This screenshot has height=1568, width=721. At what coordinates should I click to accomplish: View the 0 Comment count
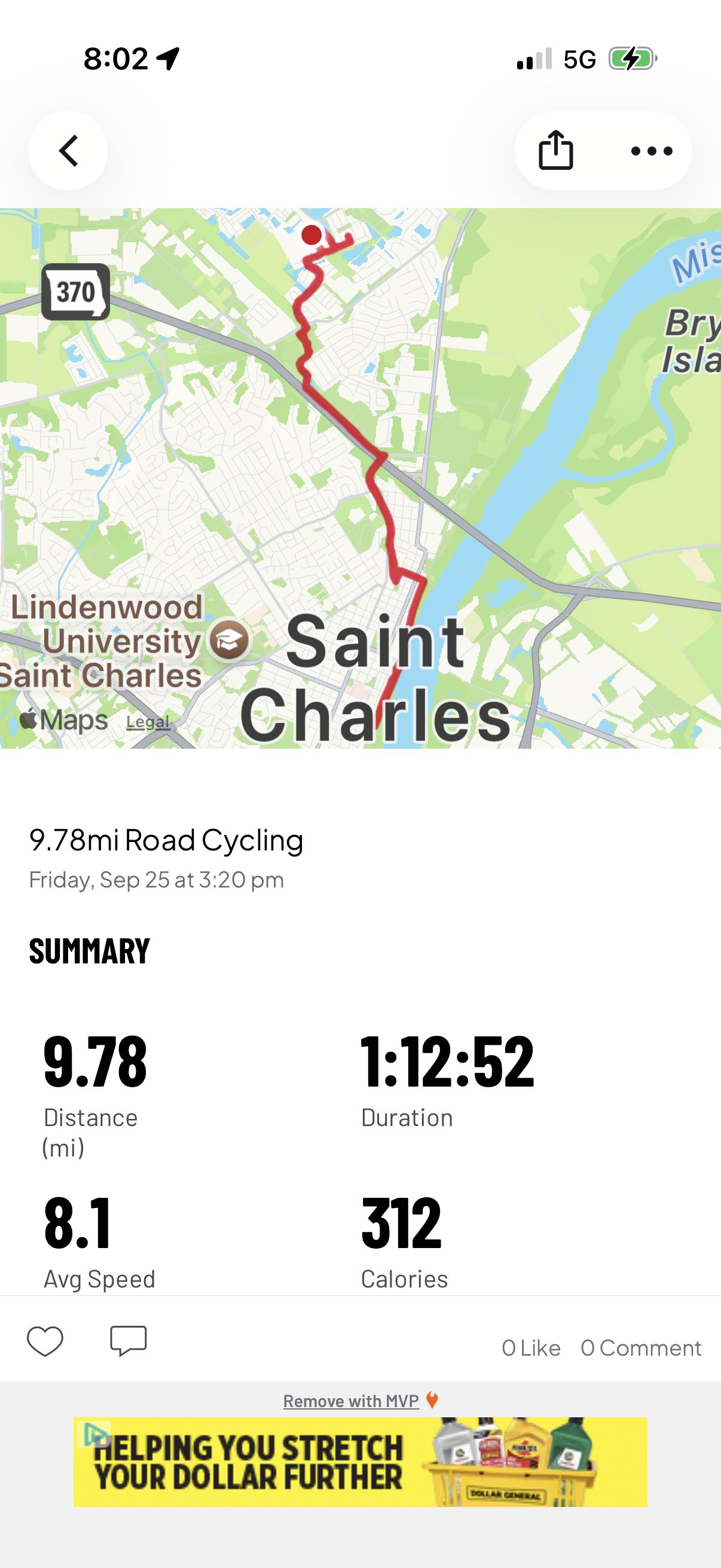(641, 1348)
